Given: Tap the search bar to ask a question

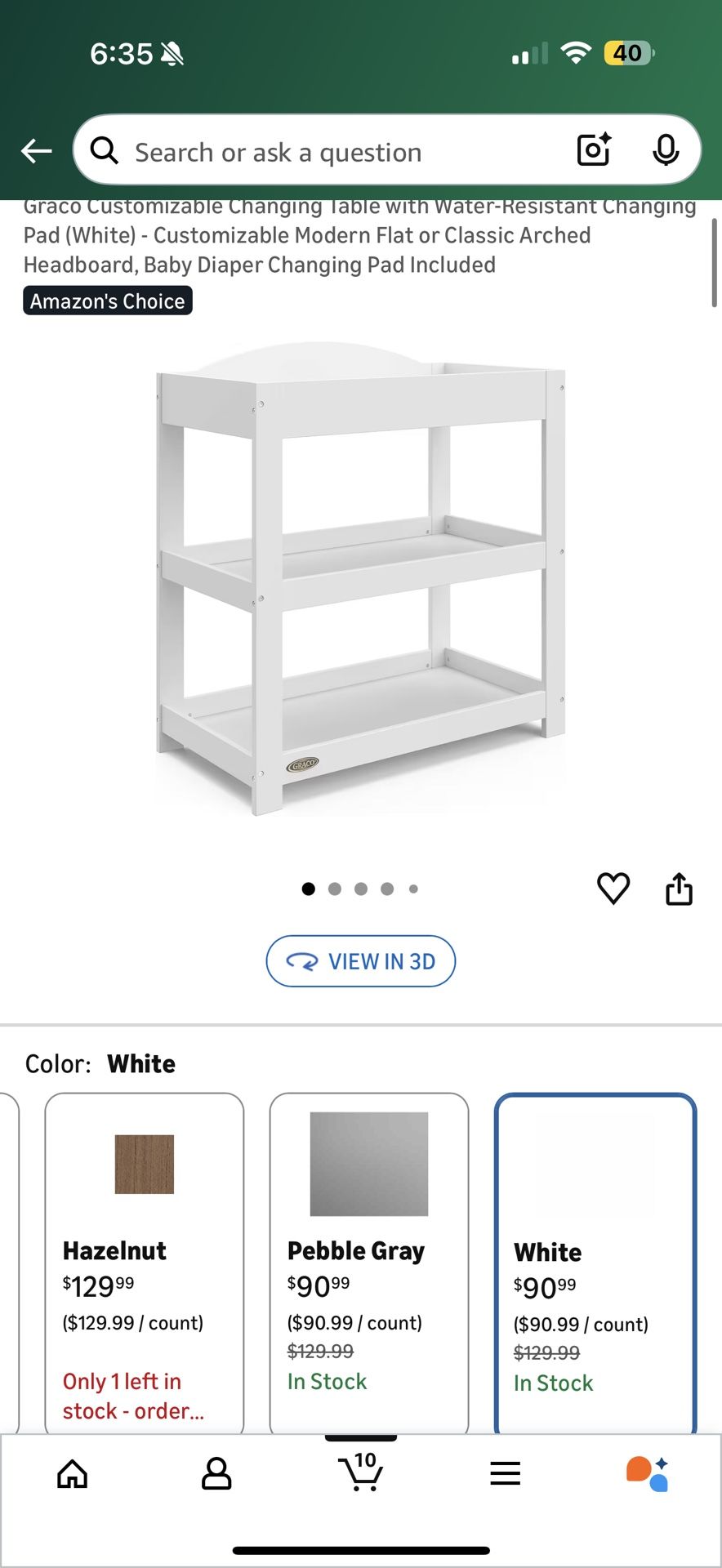Looking at the screenshot, I should click(x=327, y=150).
